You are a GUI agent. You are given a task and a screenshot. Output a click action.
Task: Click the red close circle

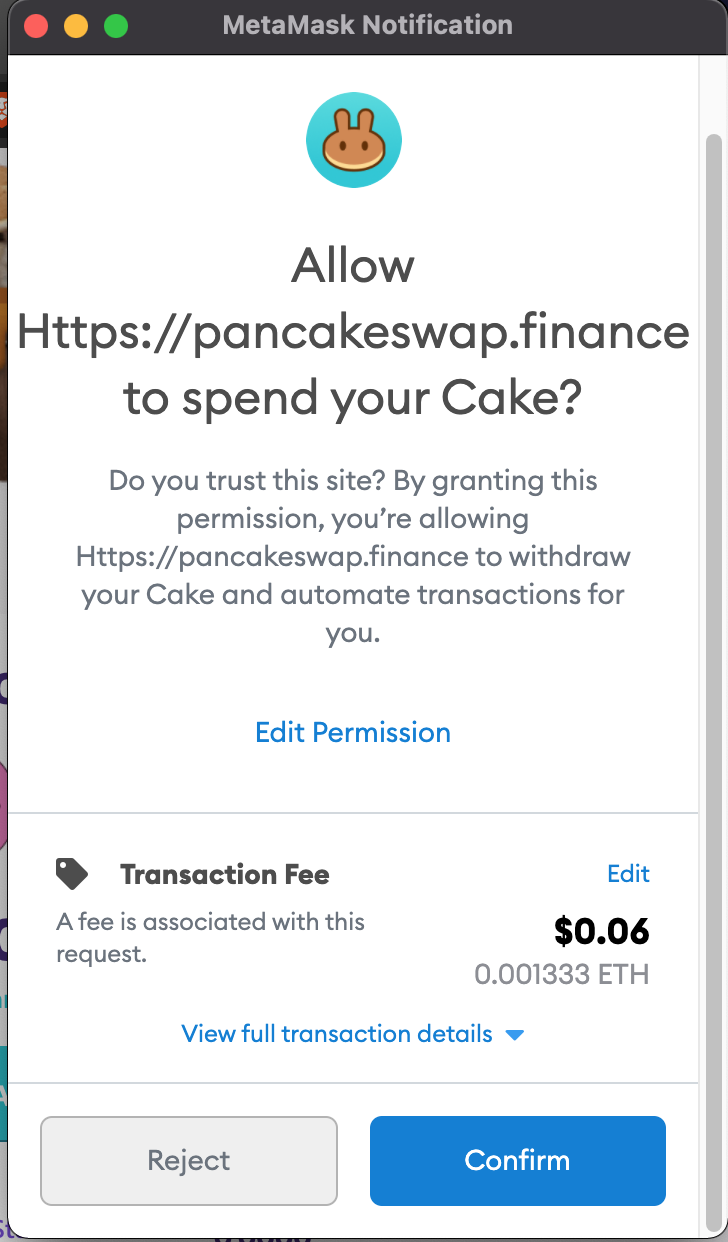click(x=35, y=26)
